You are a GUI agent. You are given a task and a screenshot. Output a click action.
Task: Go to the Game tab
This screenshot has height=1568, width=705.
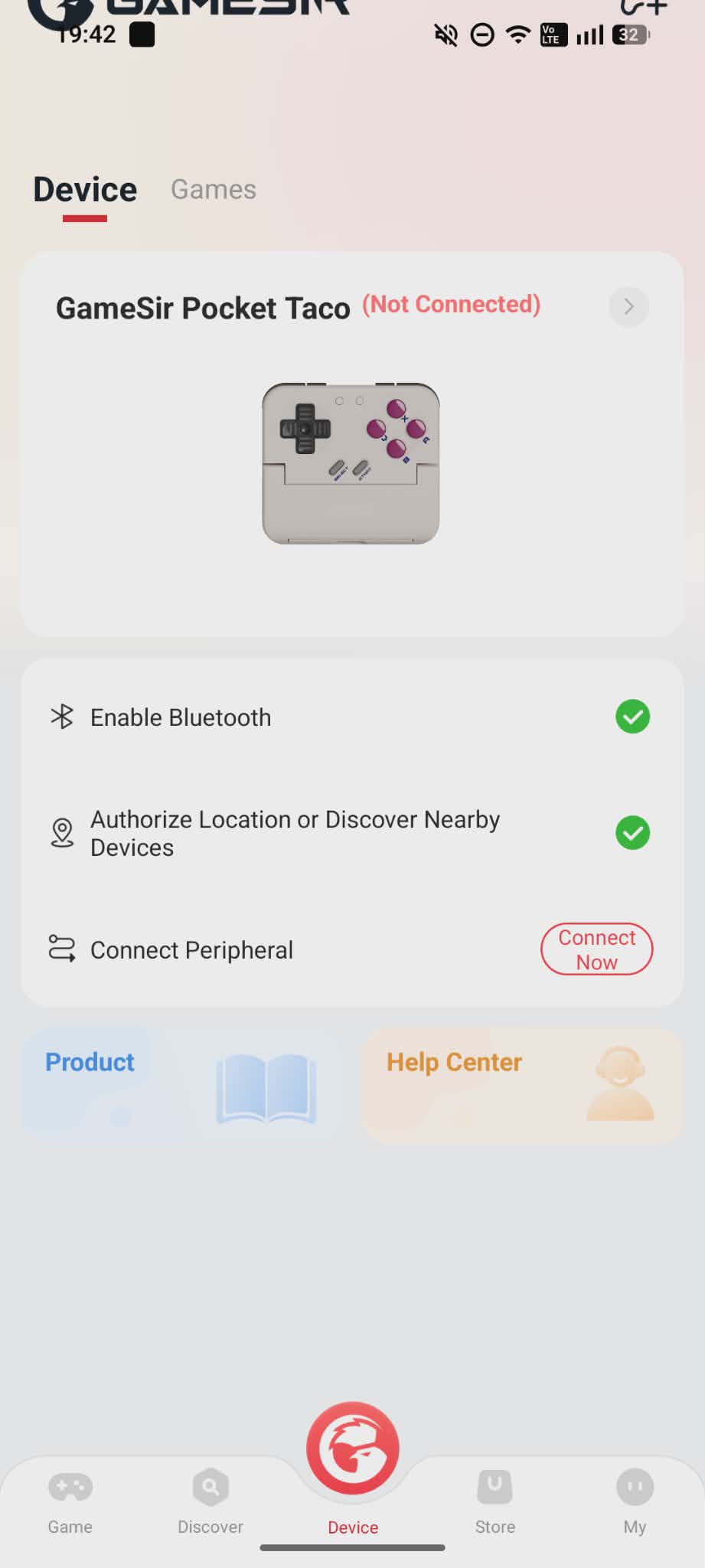point(70,1501)
